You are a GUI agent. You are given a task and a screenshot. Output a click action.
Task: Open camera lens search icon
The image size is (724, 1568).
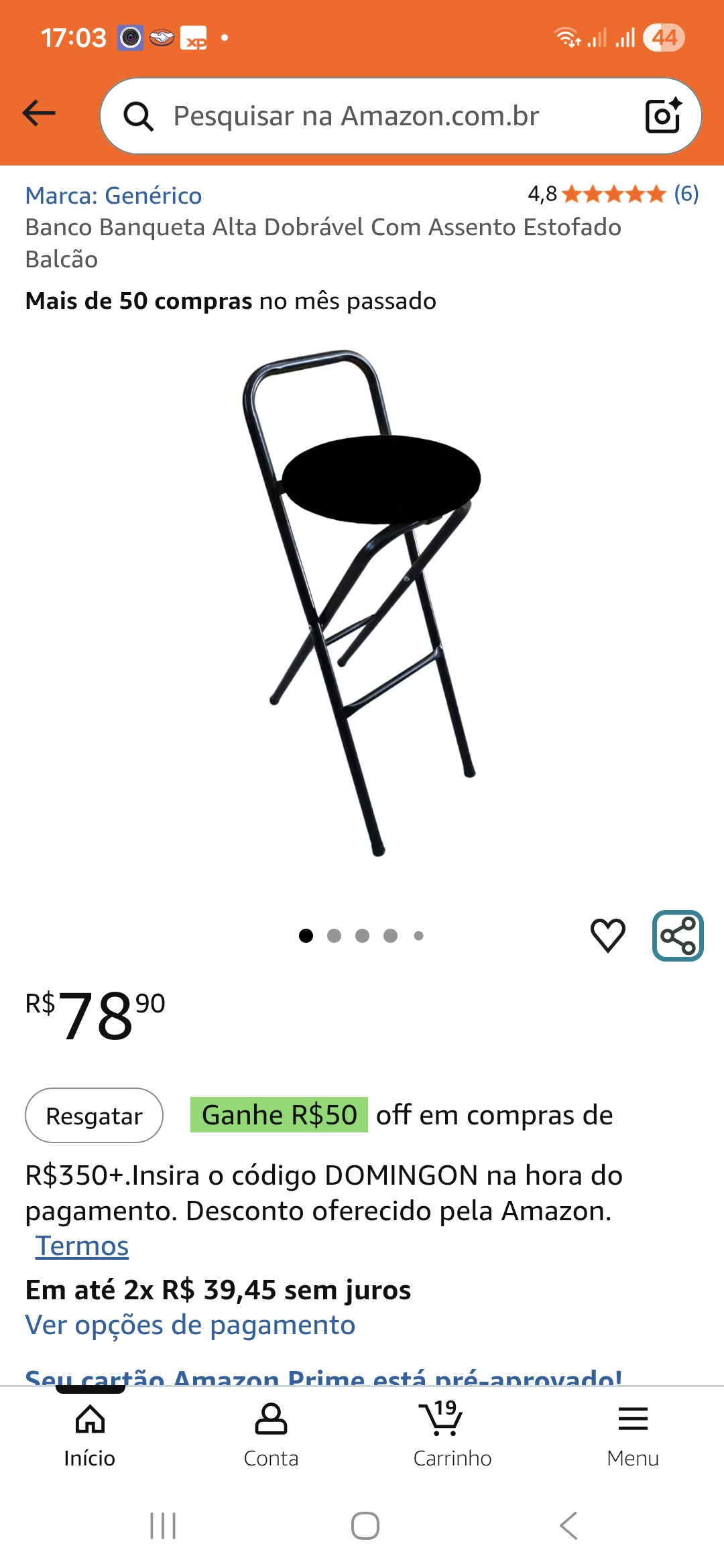[x=662, y=116]
